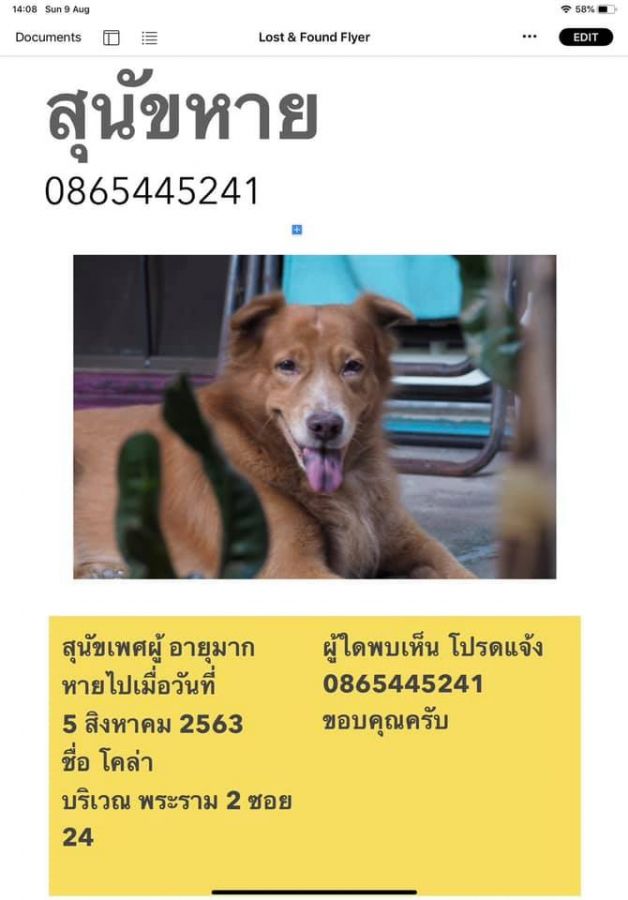Viewport: 628px width, 900px height.
Task: Open the three-dot overflow menu
Action: pyautogui.click(x=529, y=37)
